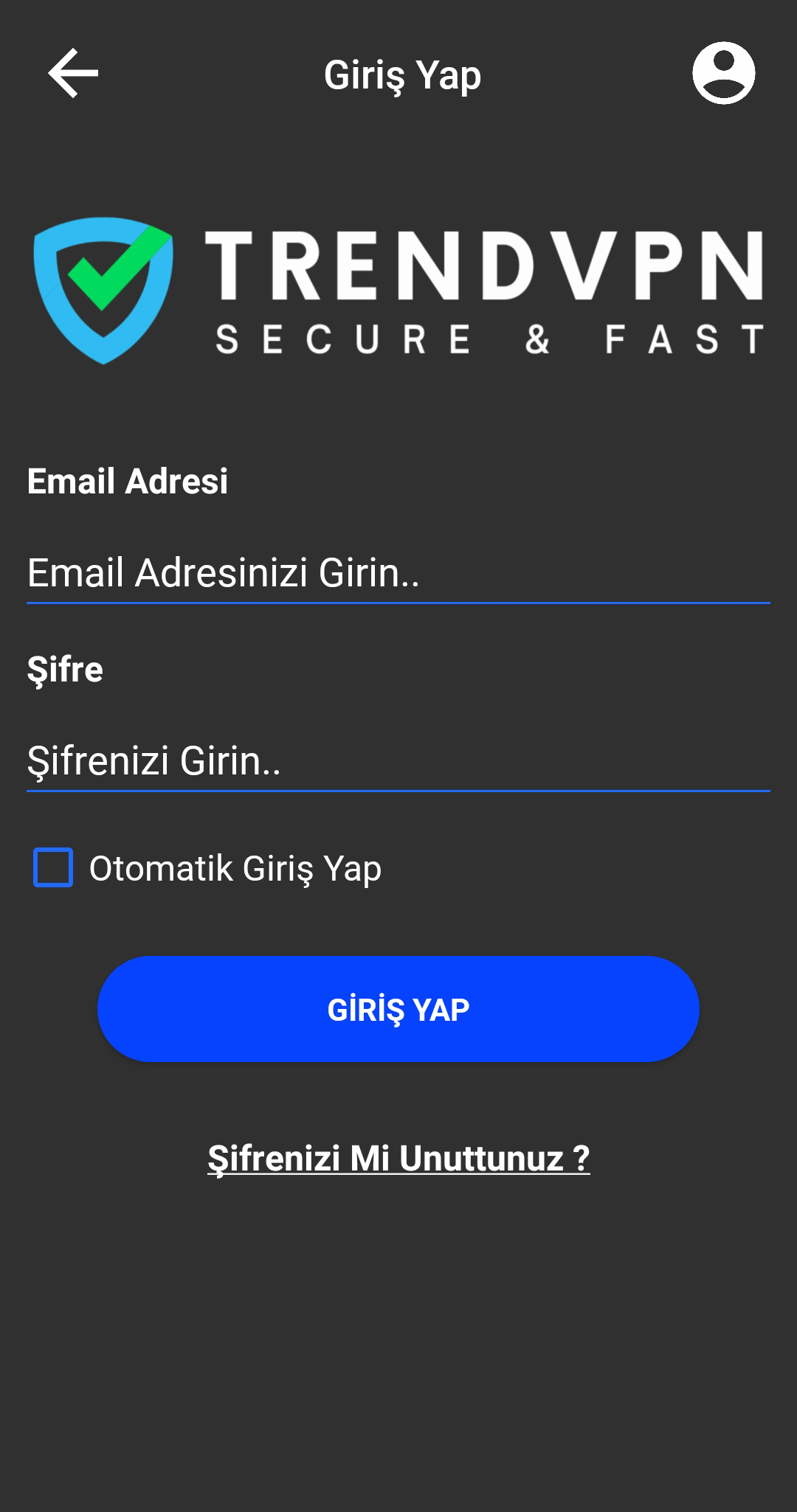Focus the Email Adresi input field
This screenshot has width=797, height=1512.
[x=398, y=573]
